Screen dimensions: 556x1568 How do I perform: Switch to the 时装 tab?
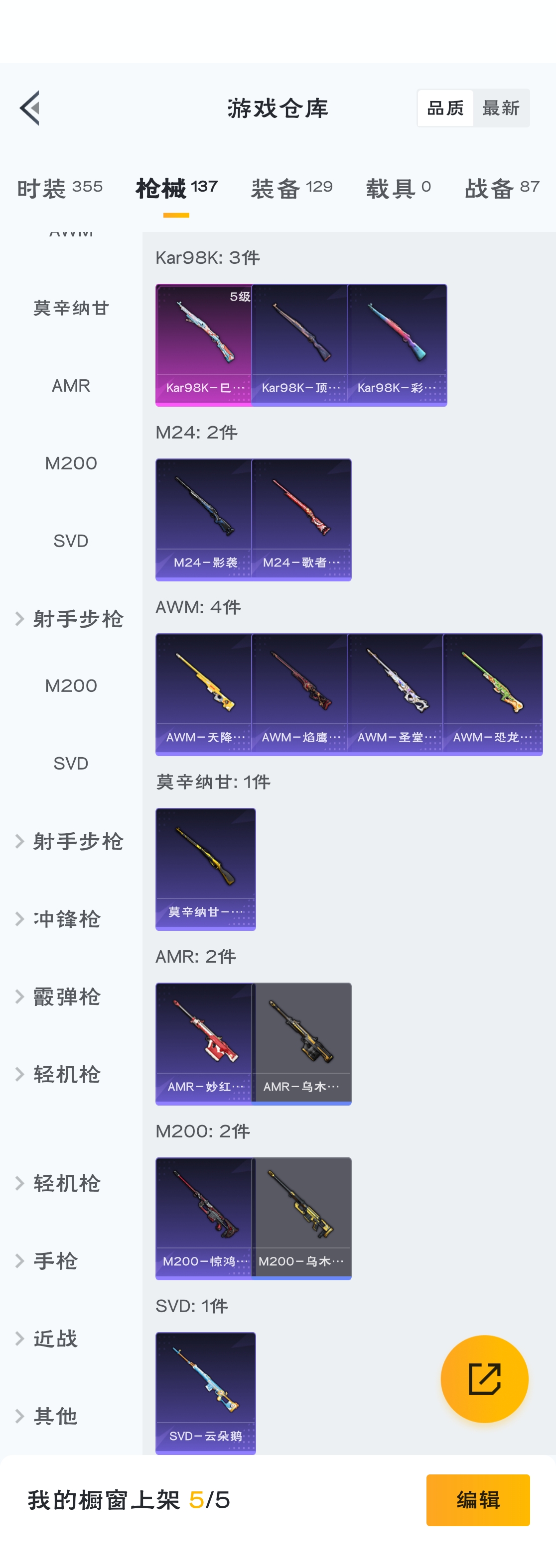tap(59, 188)
